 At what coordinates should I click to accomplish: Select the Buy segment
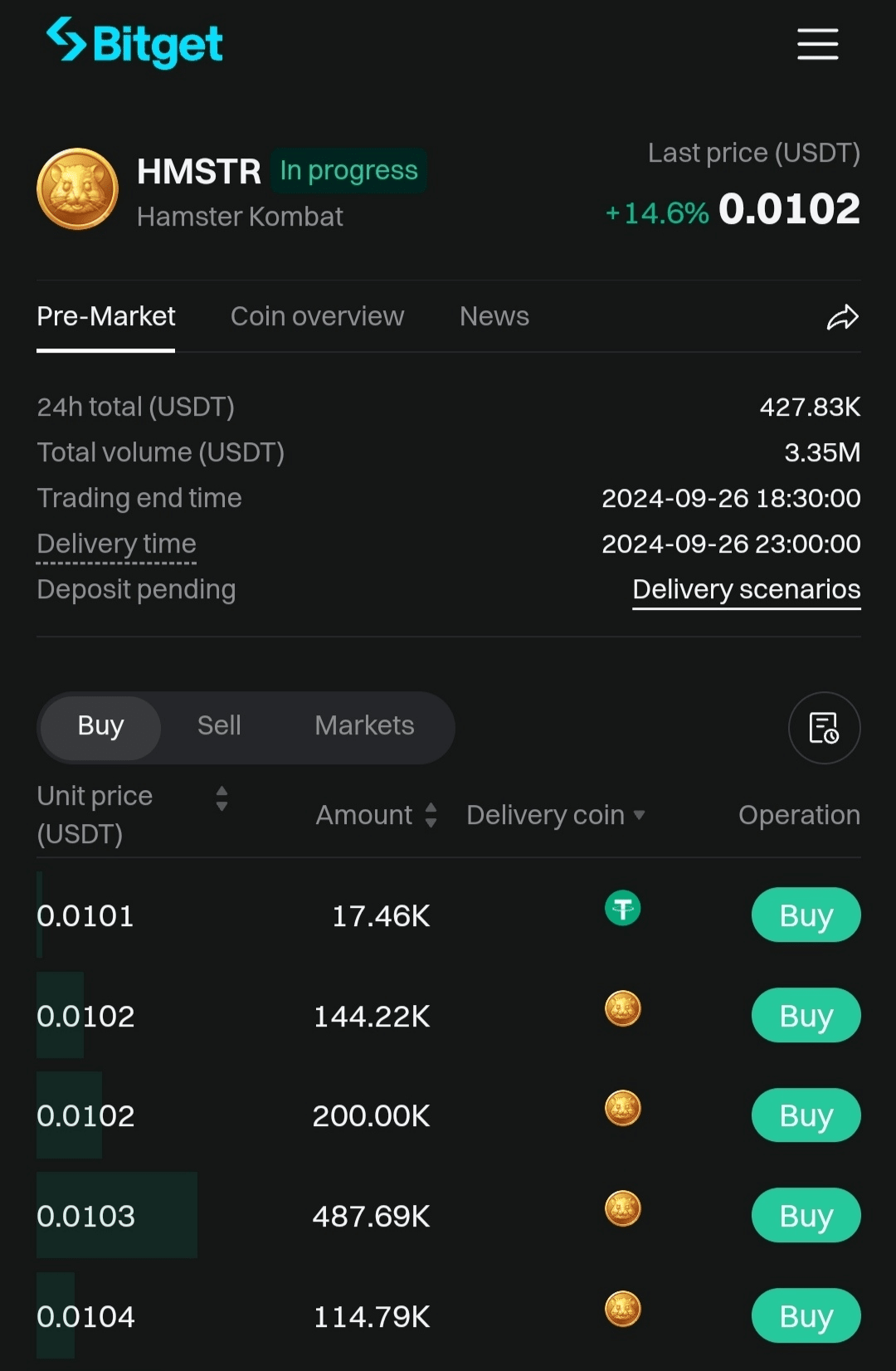click(x=100, y=725)
